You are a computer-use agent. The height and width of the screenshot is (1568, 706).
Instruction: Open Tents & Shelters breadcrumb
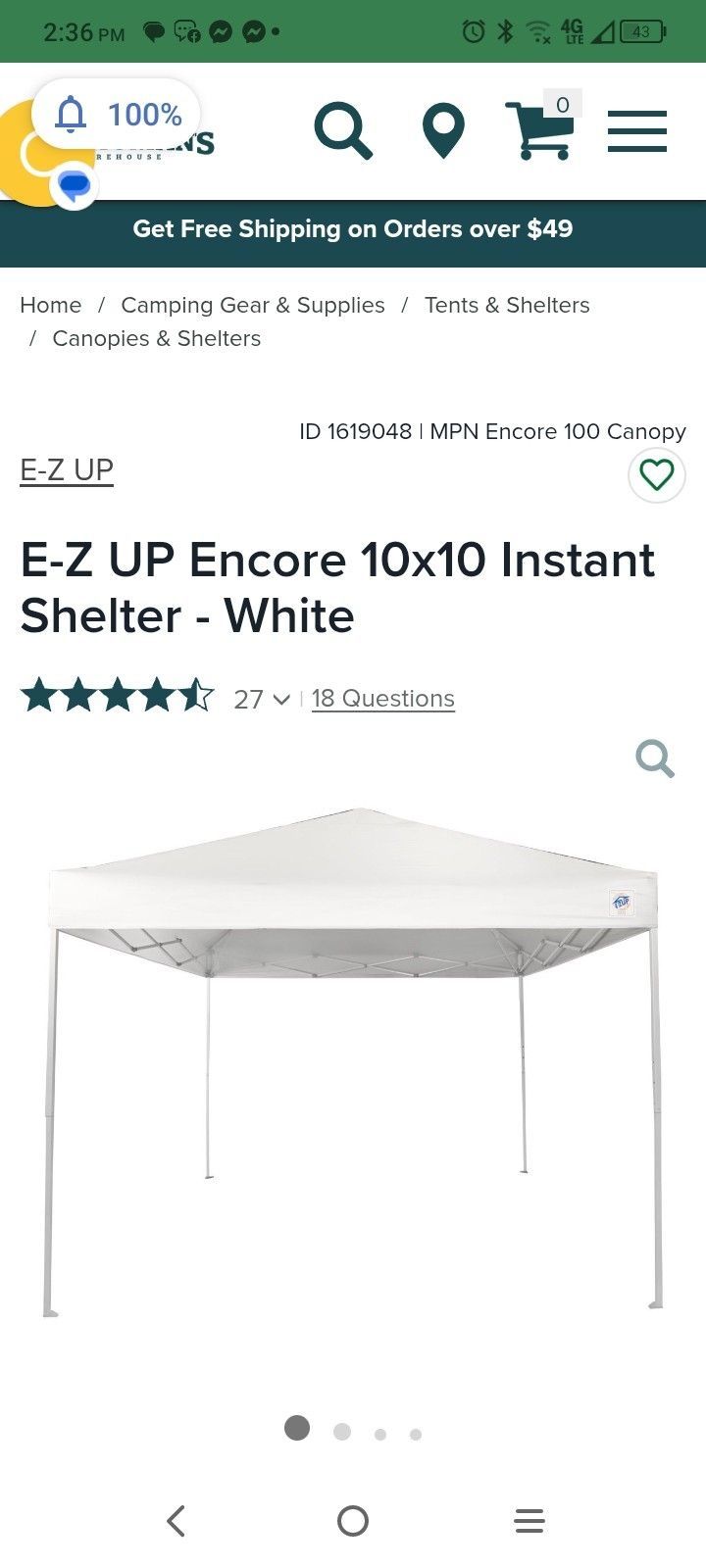pyautogui.click(x=507, y=305)
